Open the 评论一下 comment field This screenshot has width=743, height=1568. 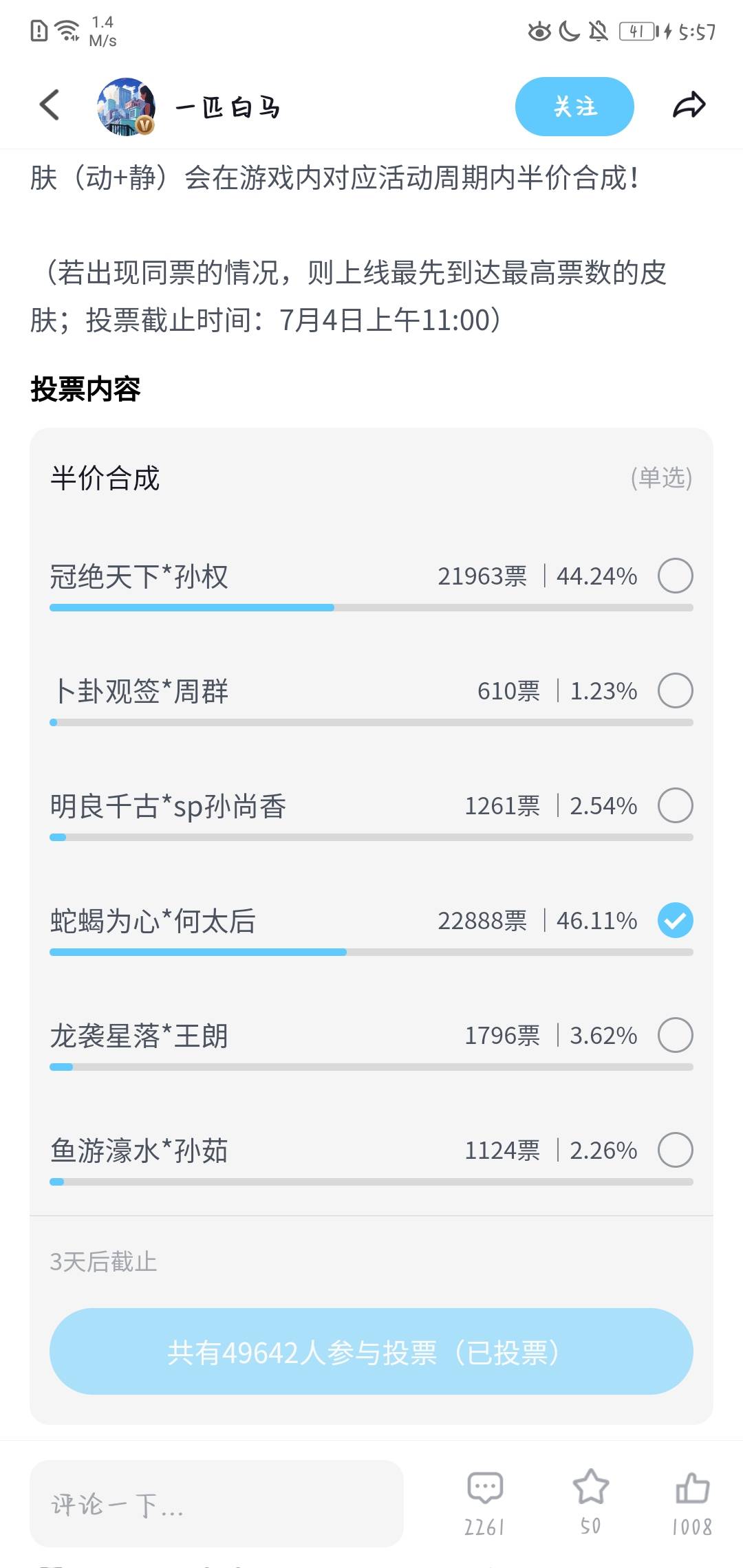click(x=217, y=1504)
